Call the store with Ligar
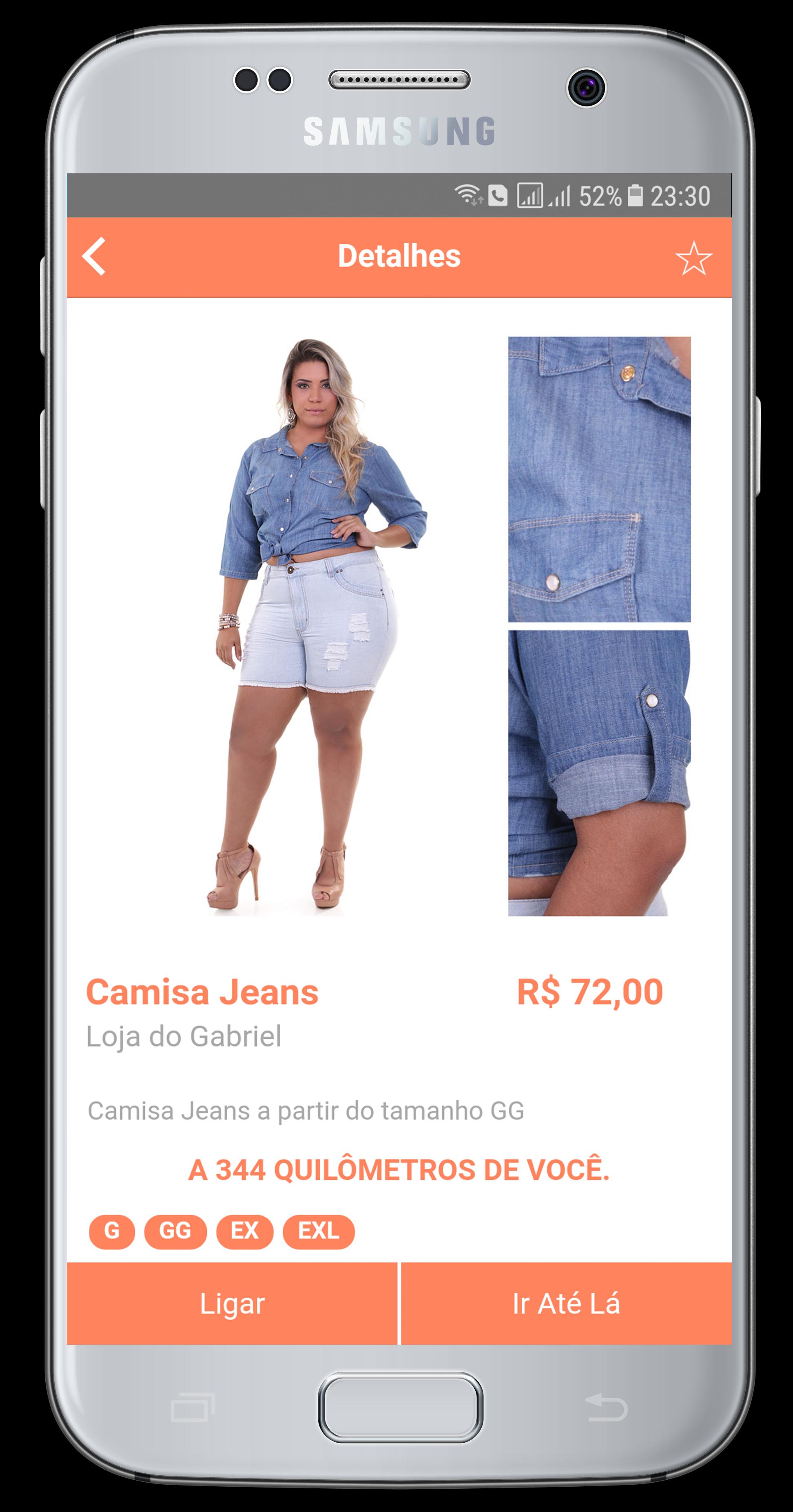Viewport: 793px width, 1512px height. (233, 1304)
